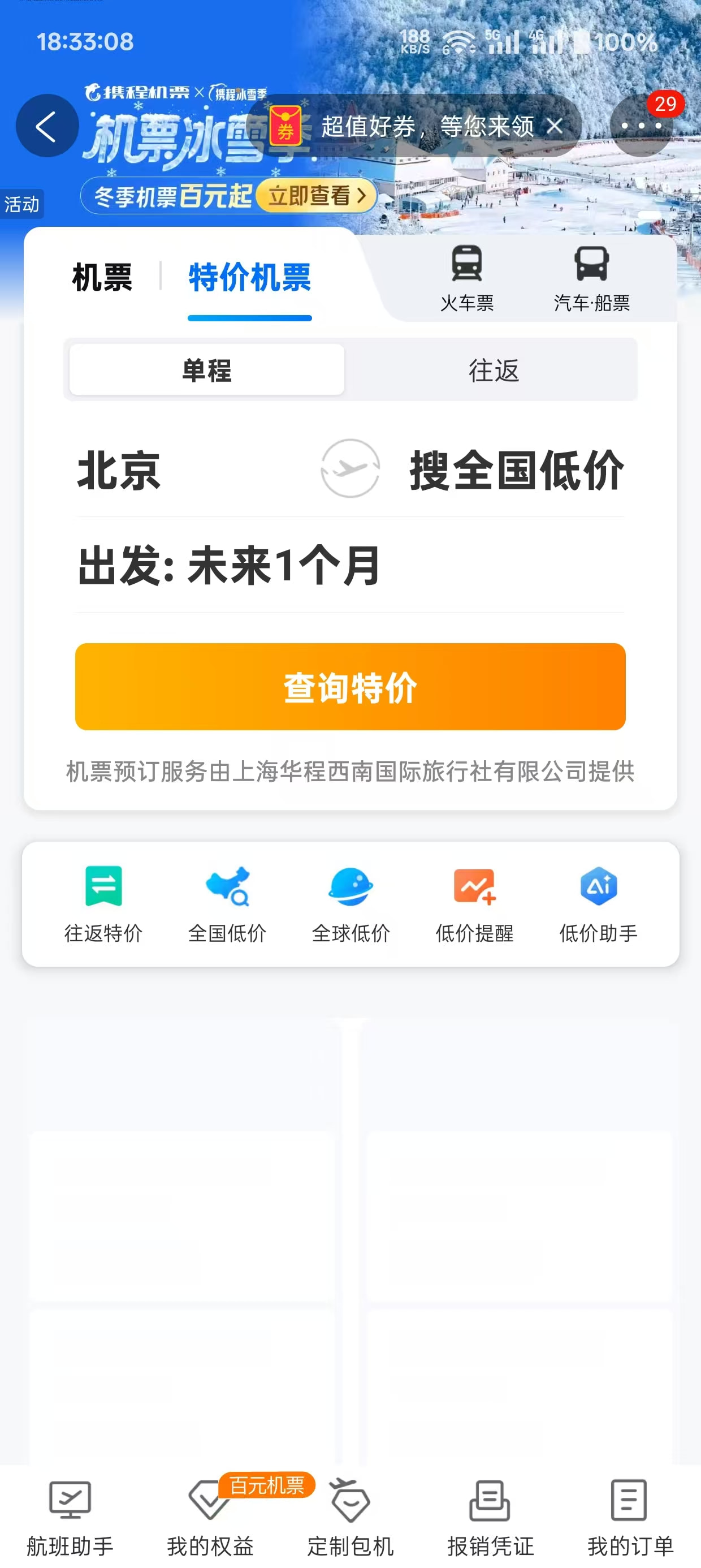Dismiss the 超值好券 coupon banner
Image resolution: width=701 pixels, height=1568 pixels.
(555, 126)
